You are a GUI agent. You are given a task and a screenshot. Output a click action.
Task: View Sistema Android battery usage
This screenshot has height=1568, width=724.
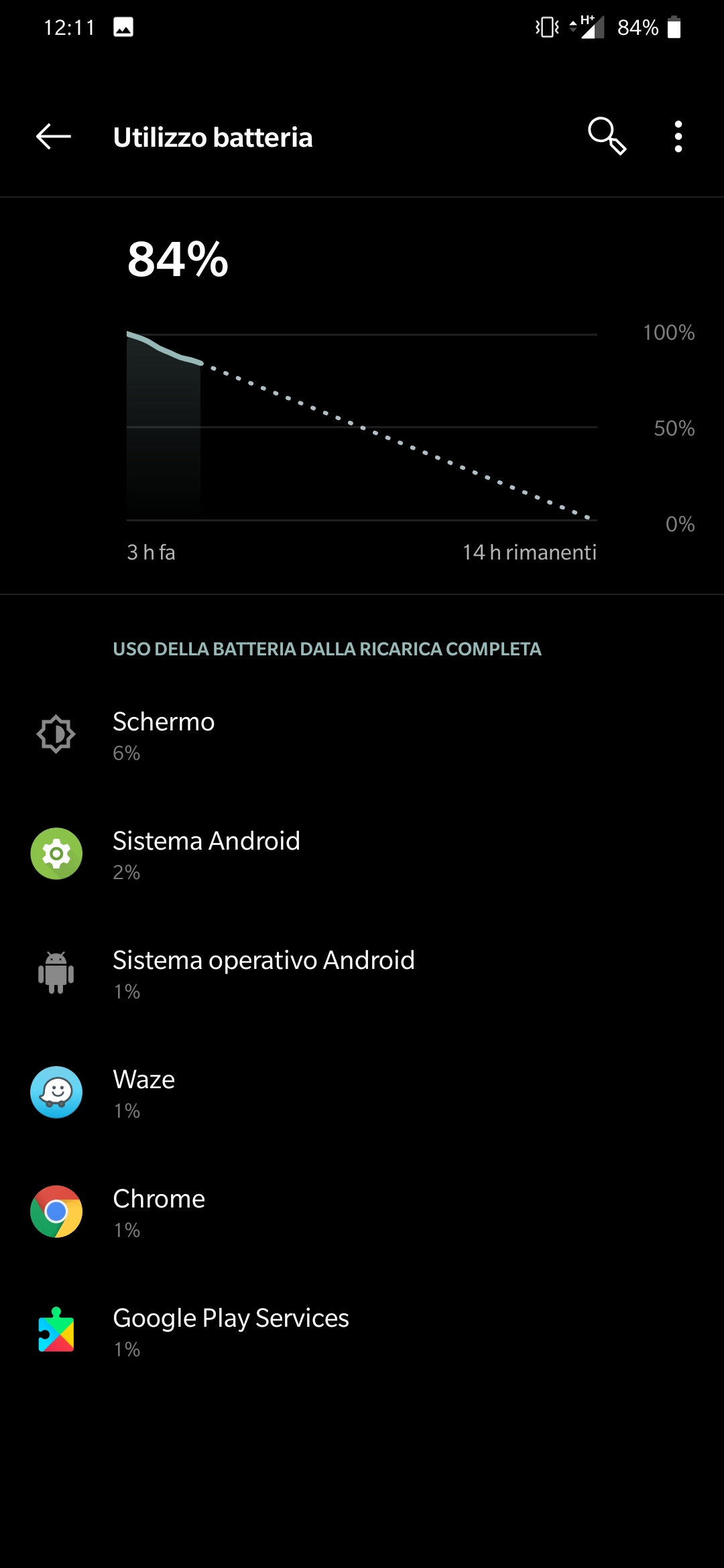pos(362,854)
